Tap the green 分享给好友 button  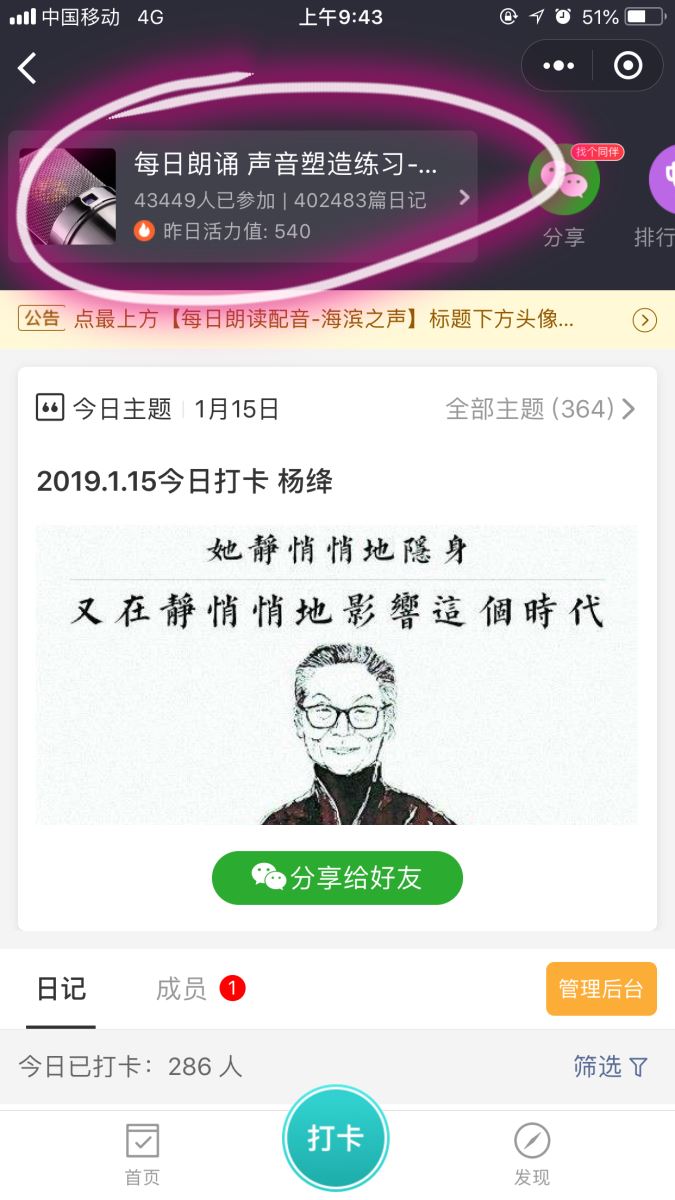(x=337, y=878)
